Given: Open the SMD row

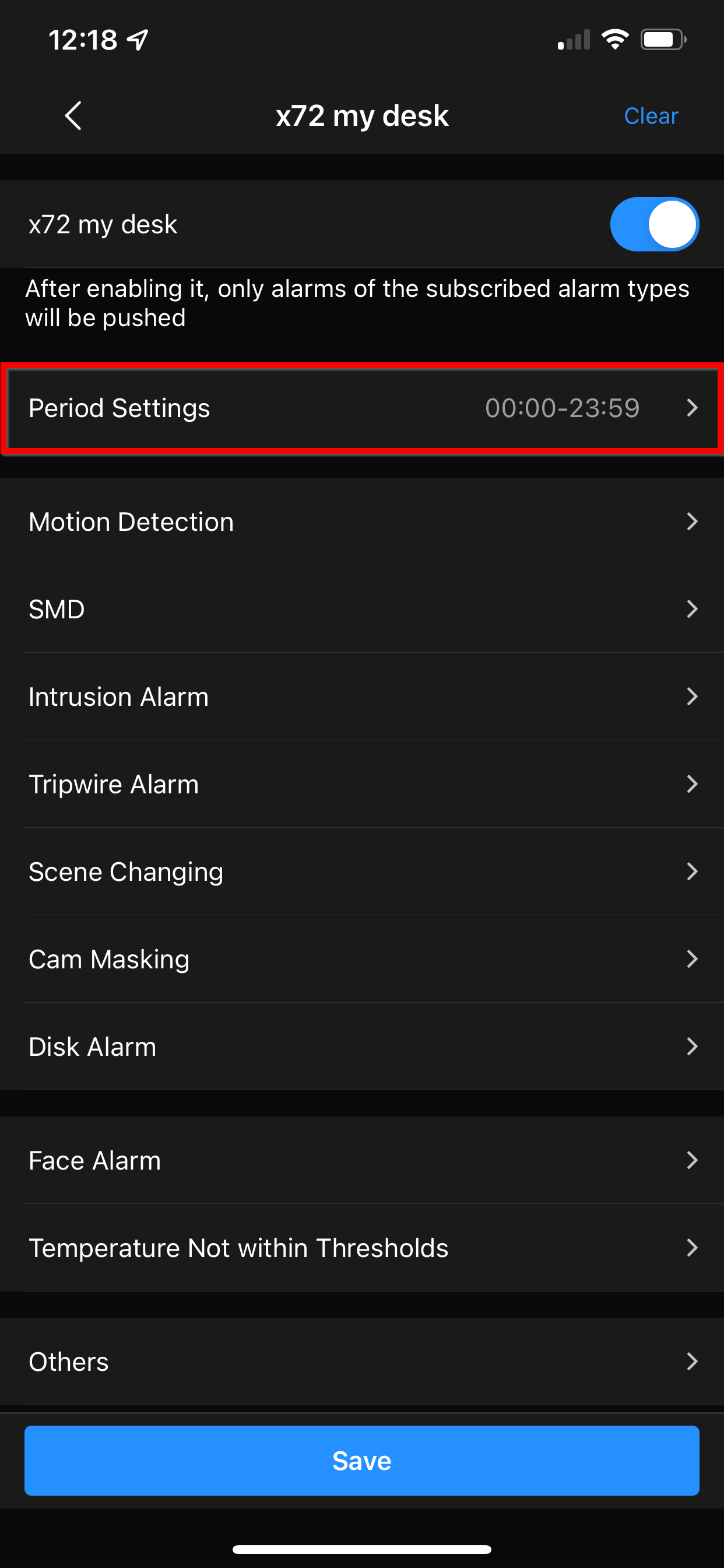Looking at the screenshot, I should [x=362, y=610].
